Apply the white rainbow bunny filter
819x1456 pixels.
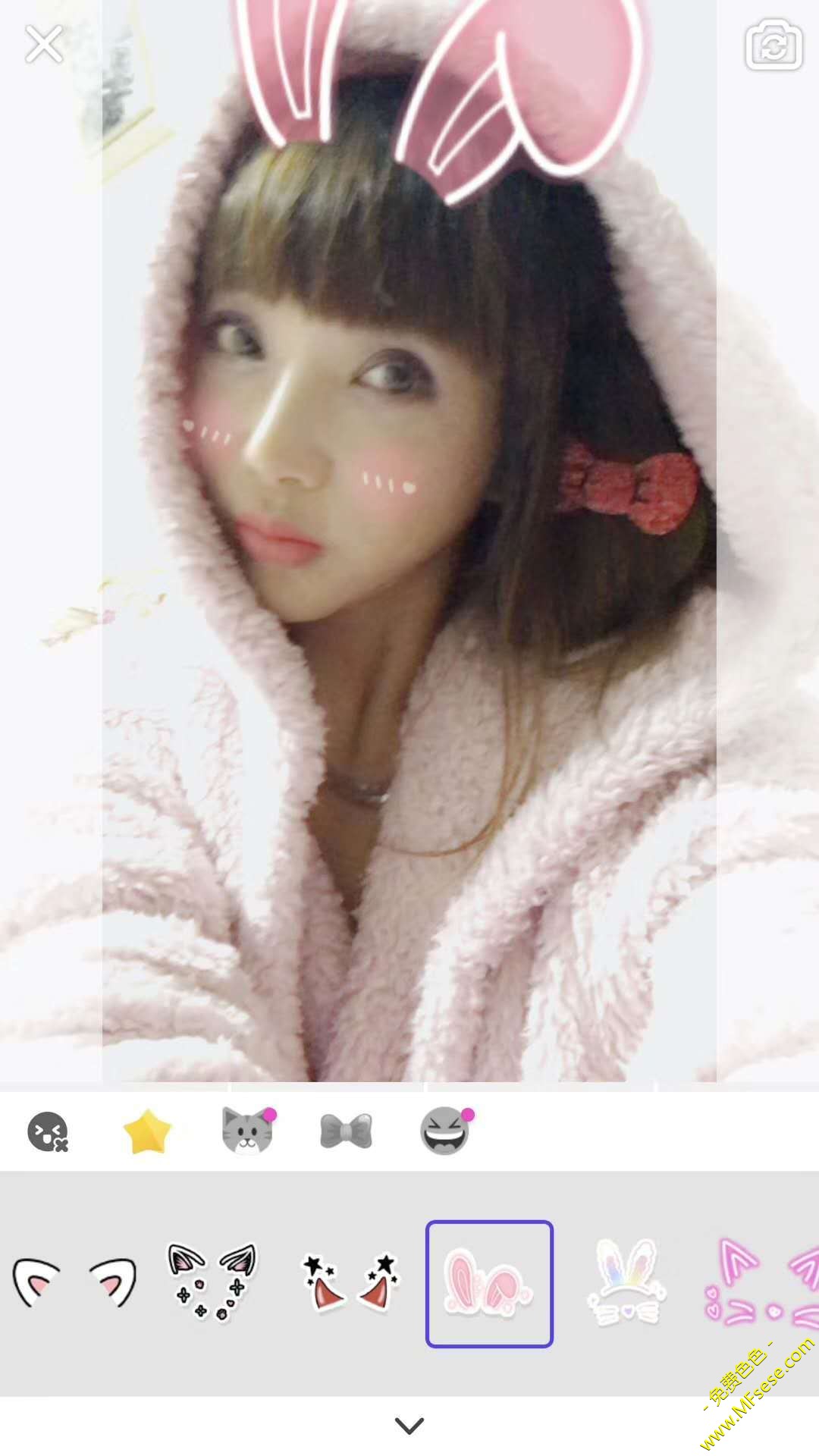626,1282
